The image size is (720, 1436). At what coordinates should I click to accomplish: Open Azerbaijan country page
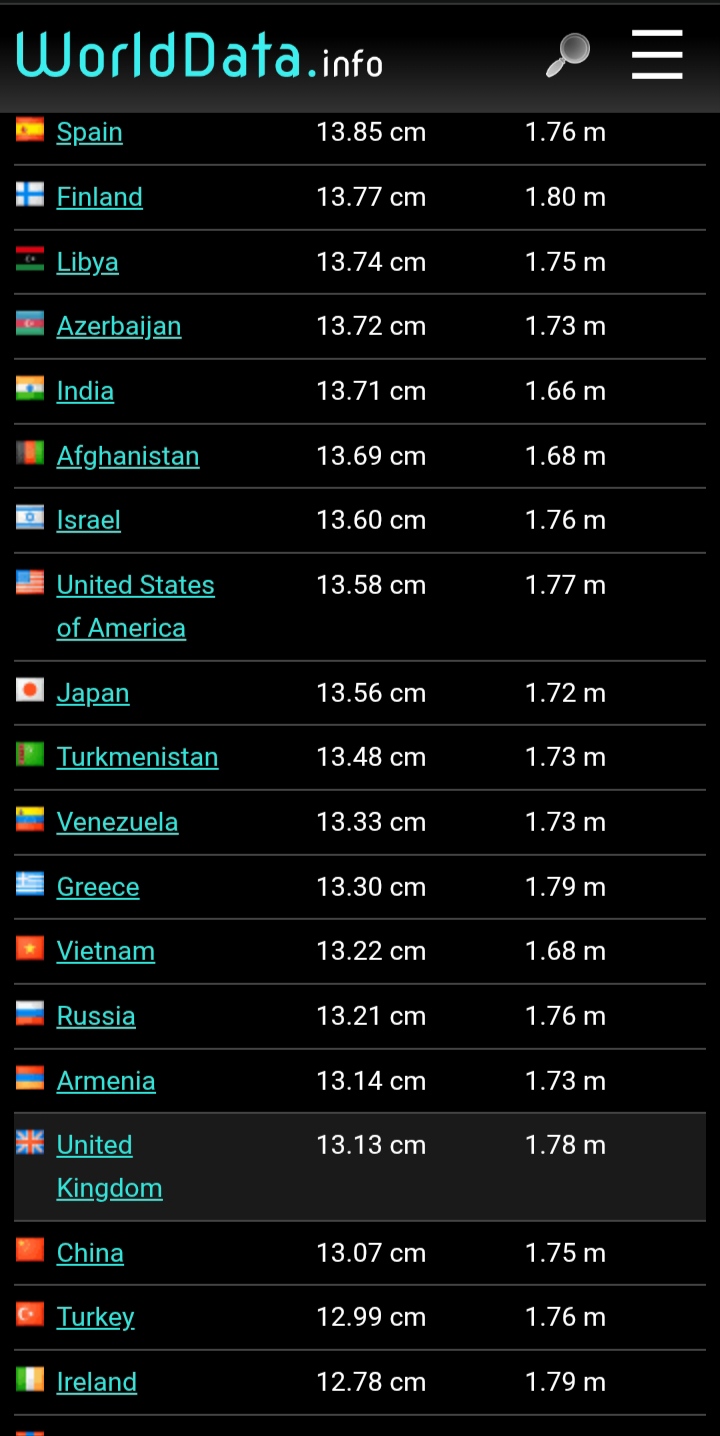(119, 327)
